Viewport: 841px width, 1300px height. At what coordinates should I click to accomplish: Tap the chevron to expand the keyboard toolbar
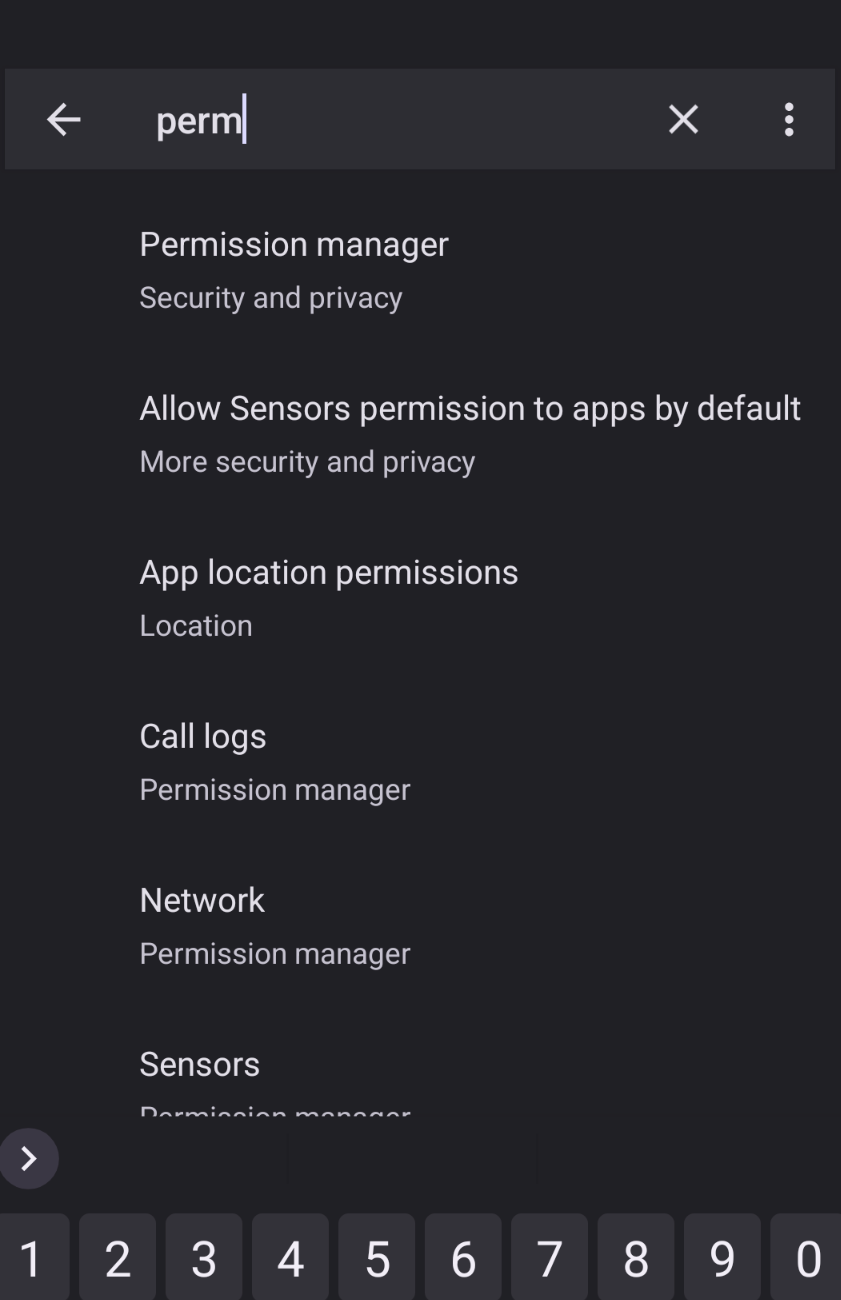point(29,1158)
